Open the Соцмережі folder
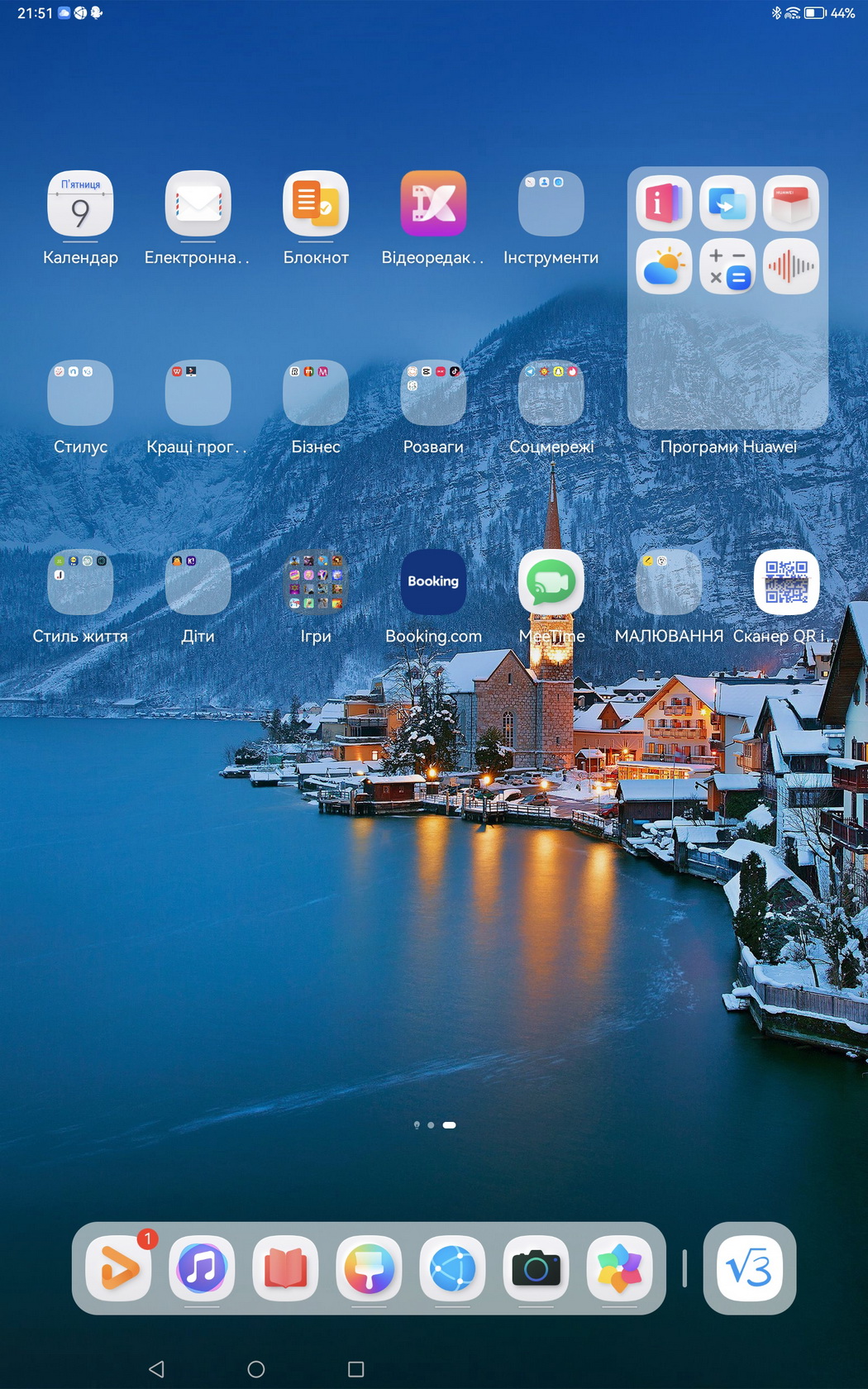Image resolution: width=868 pixels, height=1389 pixels. [x=551, y=393]
